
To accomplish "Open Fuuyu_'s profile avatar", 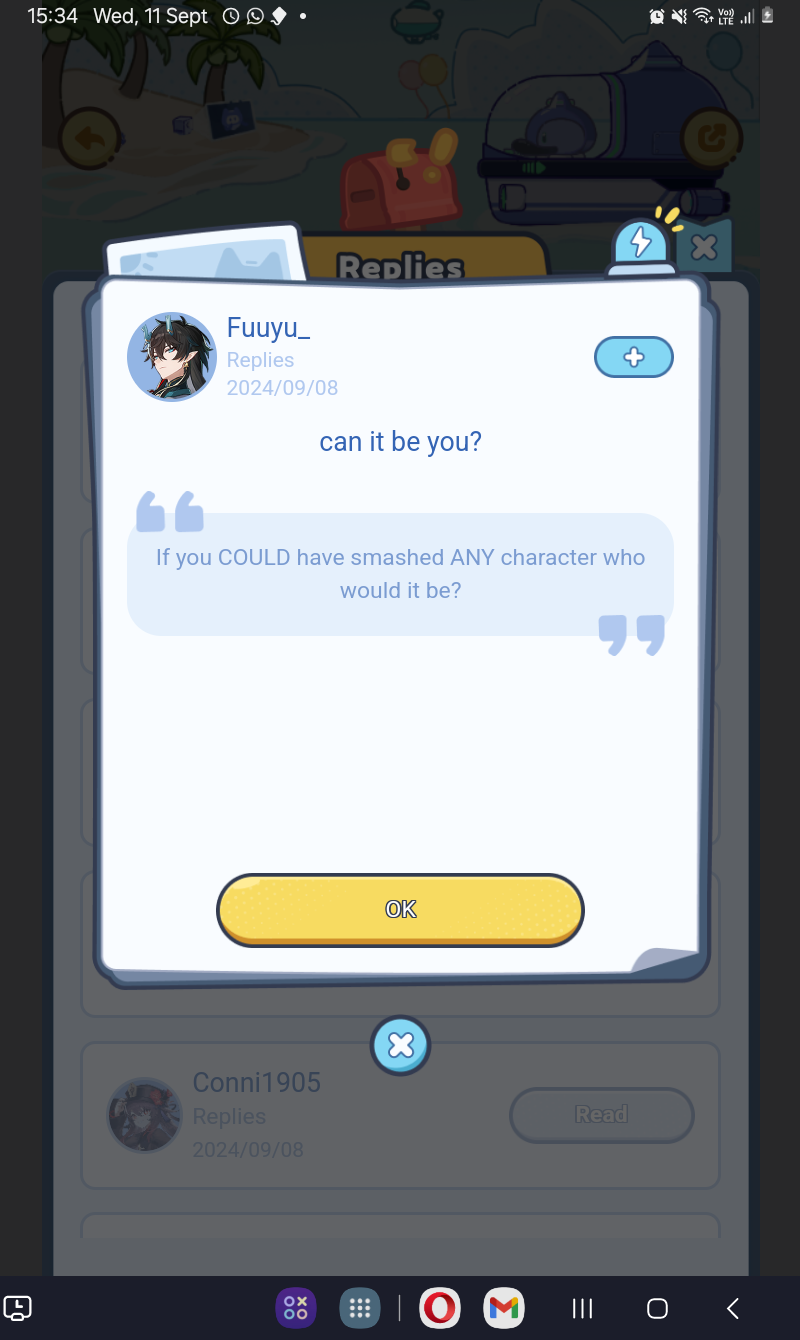I will [171, 357].
